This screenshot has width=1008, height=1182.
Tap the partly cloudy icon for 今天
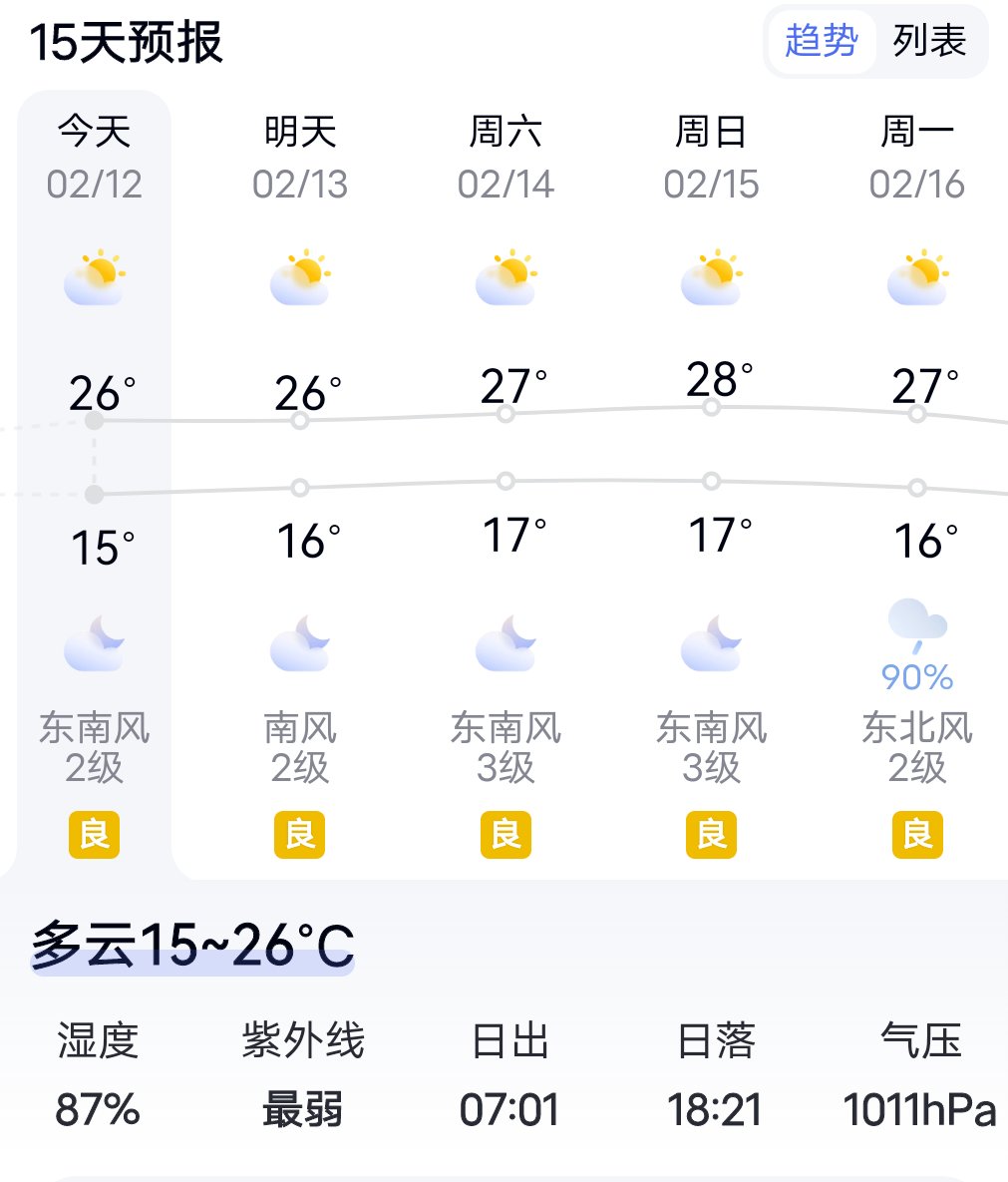point(93,274)
